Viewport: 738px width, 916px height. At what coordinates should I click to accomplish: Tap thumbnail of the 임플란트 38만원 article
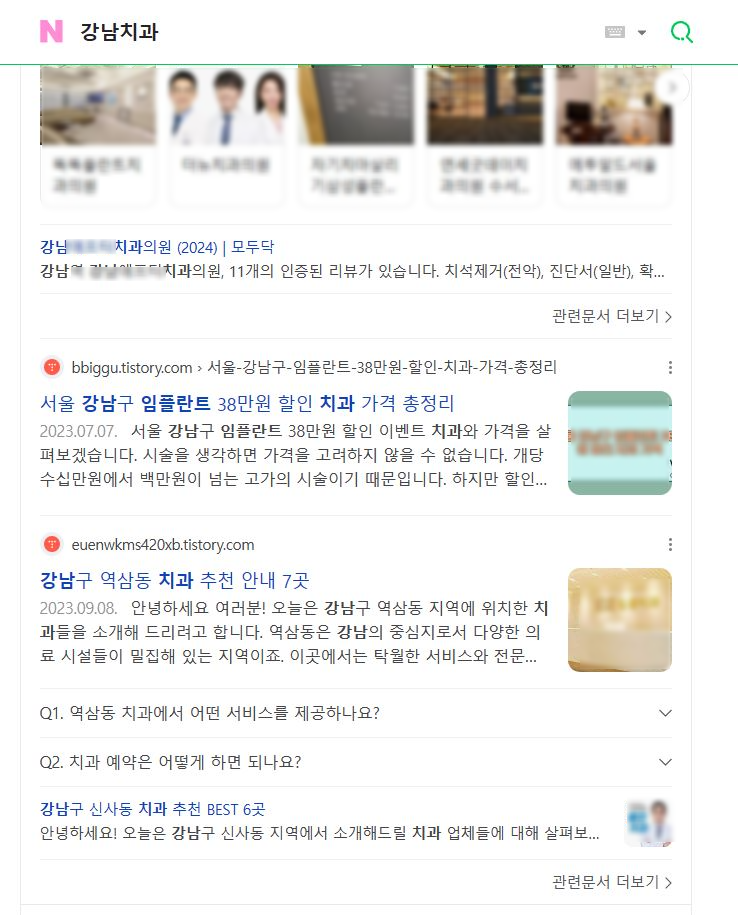click(x=619, y=442)
